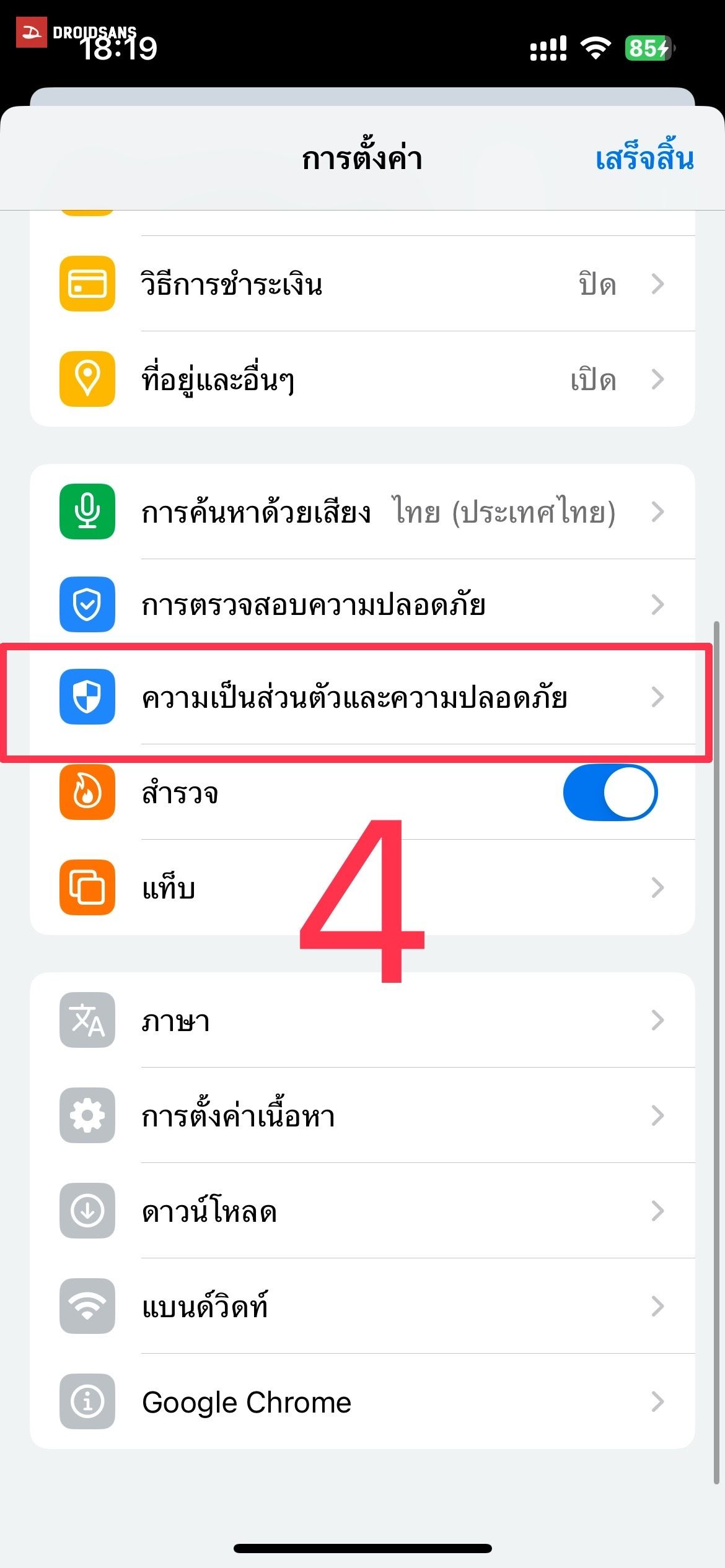Open การค้นหาด้วยเสียง voice search language row
Image resolution: width=725 pixels, height=1568 pixels.
pos(372,512)
